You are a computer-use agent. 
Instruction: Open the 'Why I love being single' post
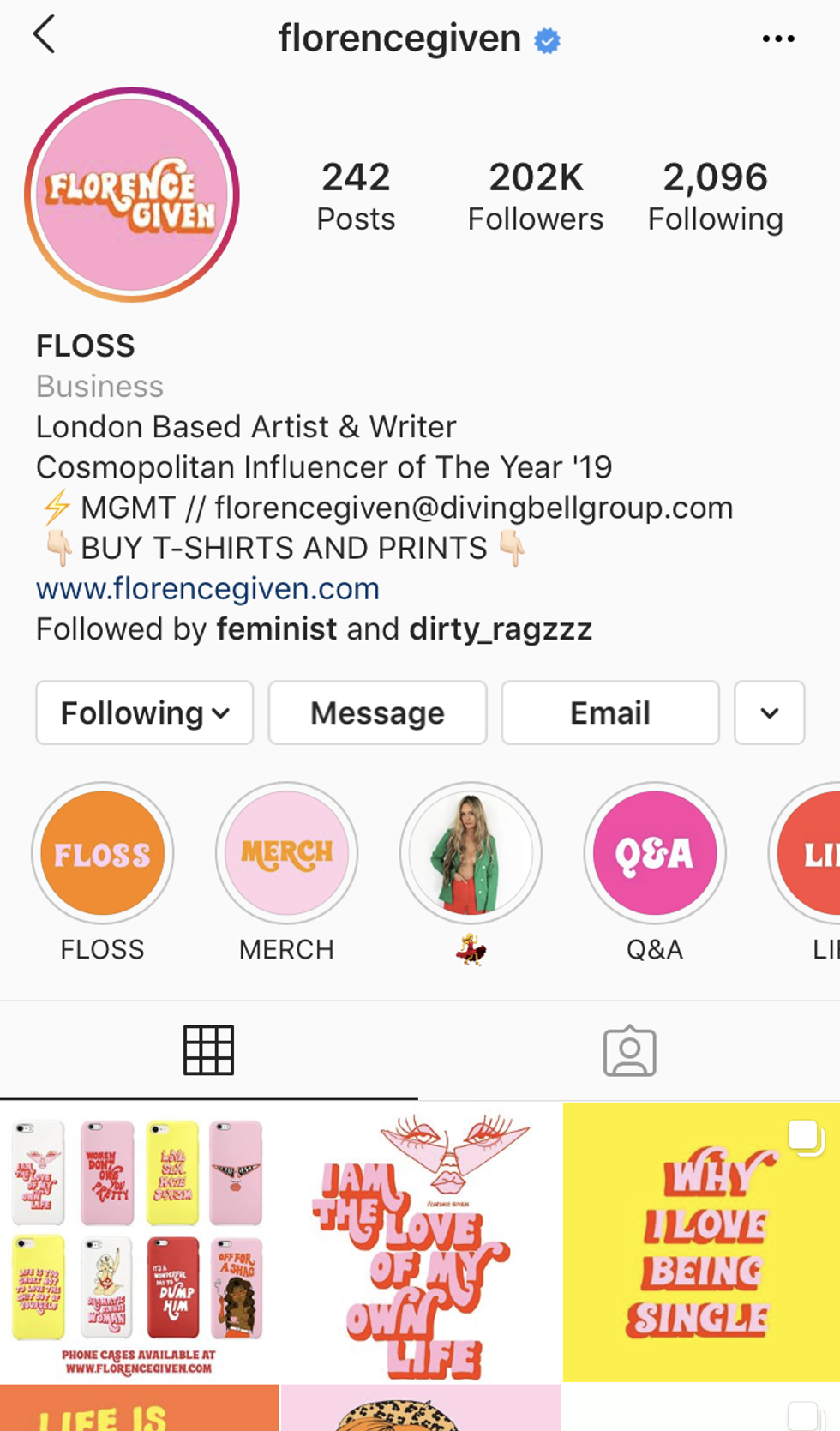(x=701, y=1242)
